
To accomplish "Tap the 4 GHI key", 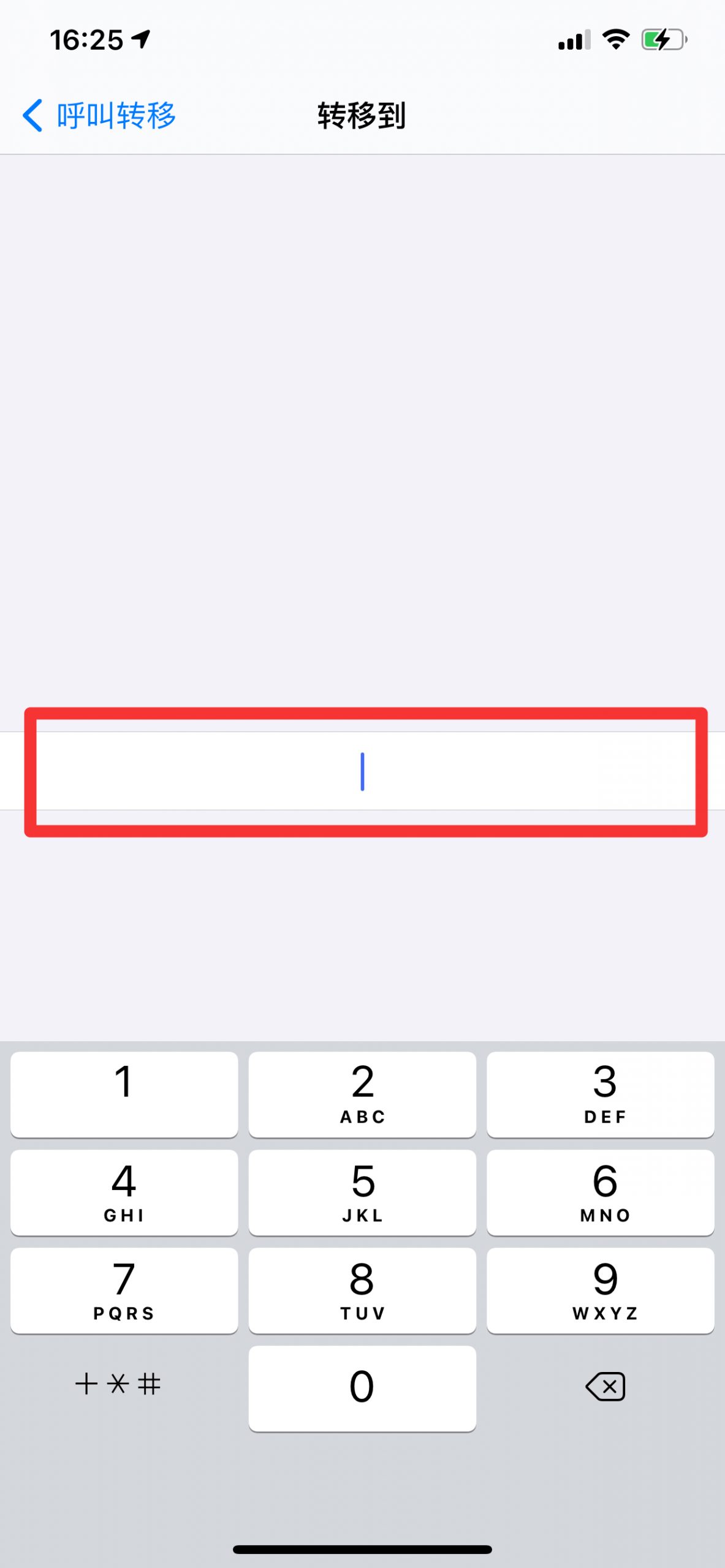I will point(124,1193).
